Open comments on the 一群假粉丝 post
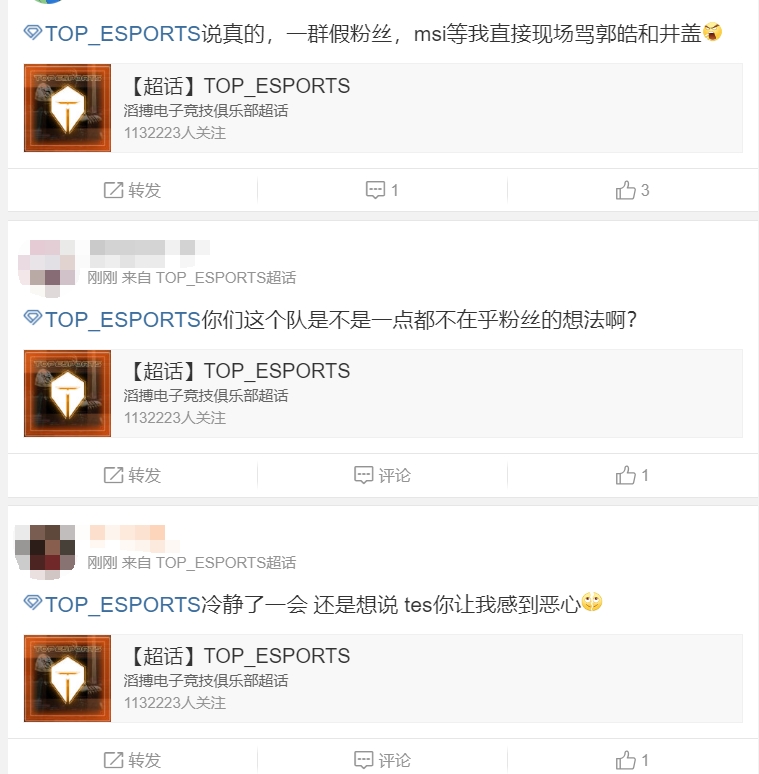This screenshot has height=774, width=759. 382,190
